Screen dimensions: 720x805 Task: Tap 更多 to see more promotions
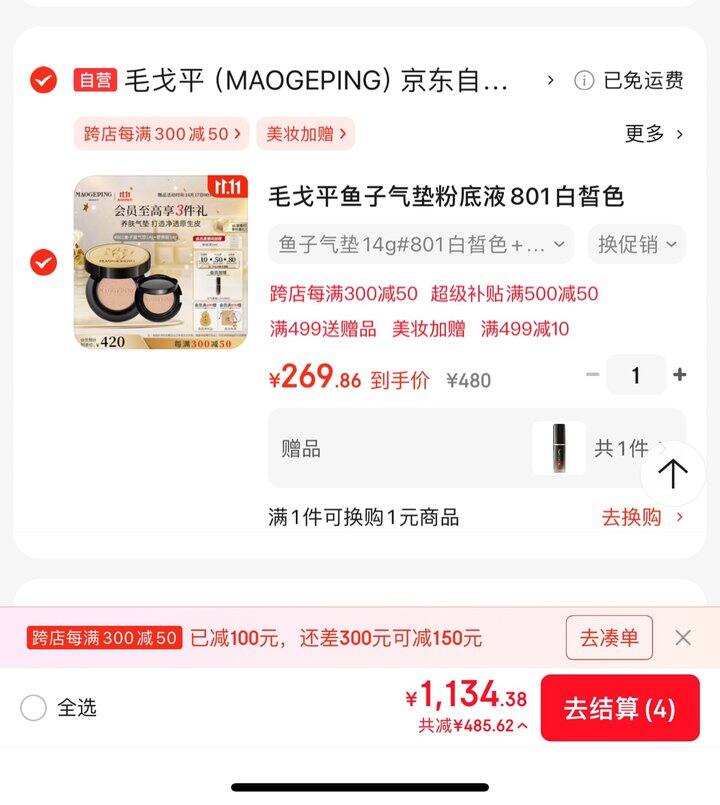click(654, 133)
